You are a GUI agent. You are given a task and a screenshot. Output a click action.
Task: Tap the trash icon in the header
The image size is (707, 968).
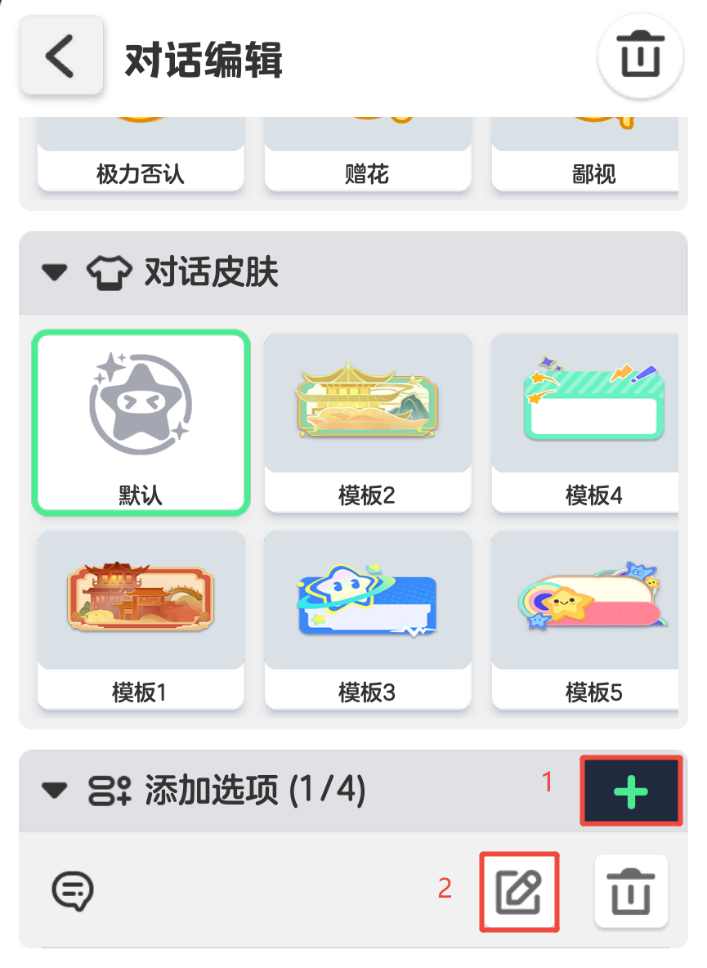(x=640, y=56)
